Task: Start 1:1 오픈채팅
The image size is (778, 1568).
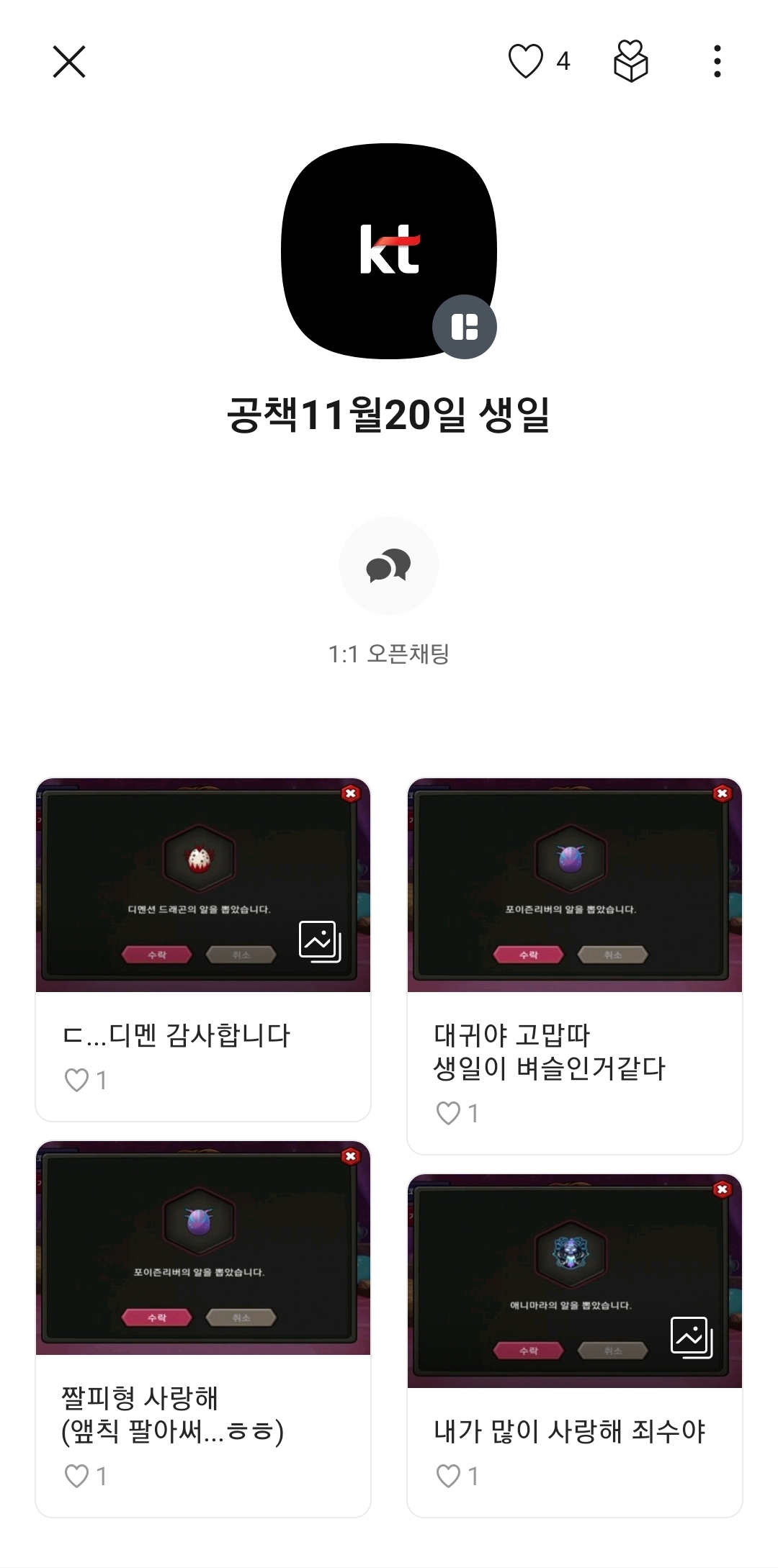Action: click(x=388, y=566)
